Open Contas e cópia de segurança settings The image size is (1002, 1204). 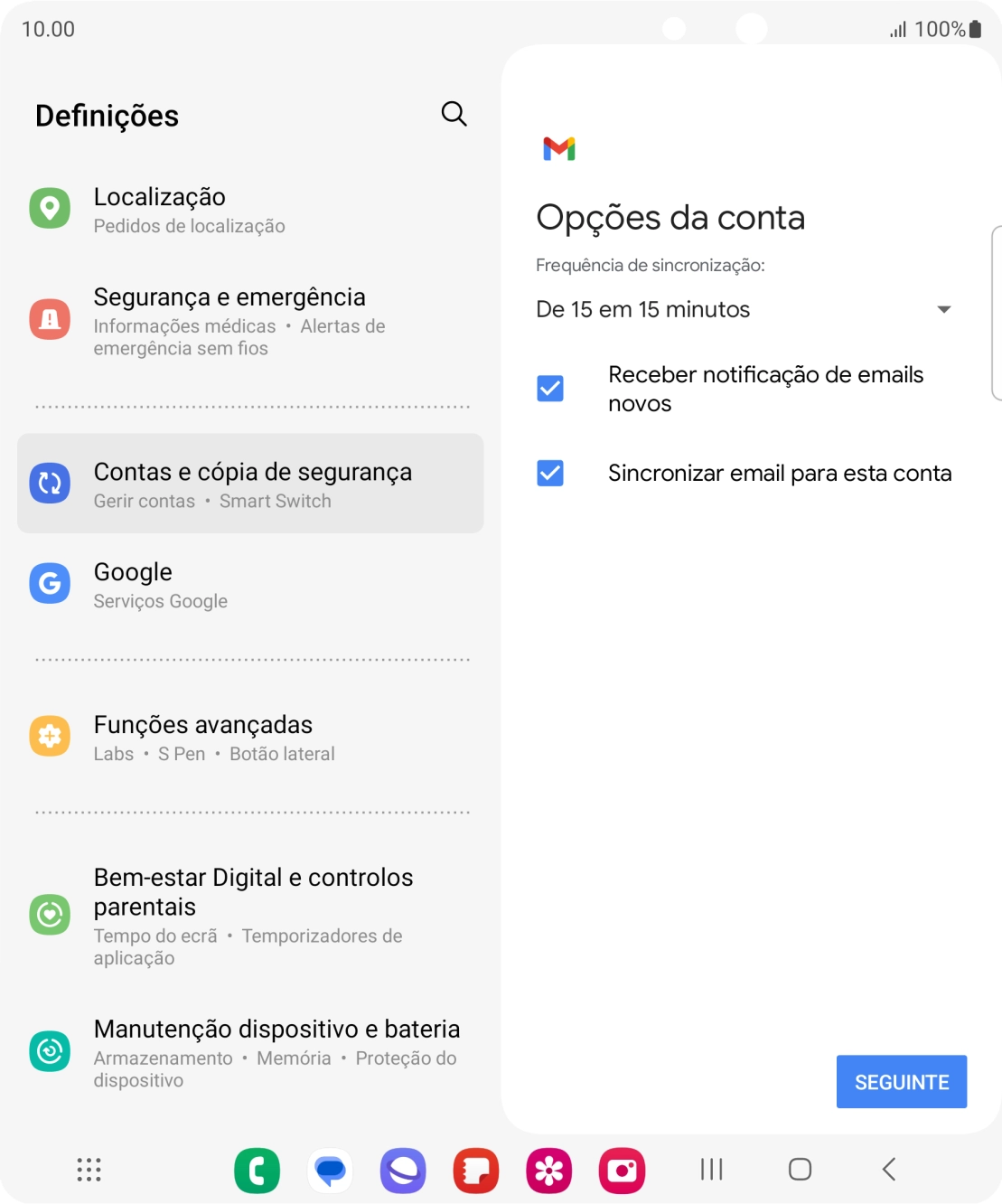(252, 484)
